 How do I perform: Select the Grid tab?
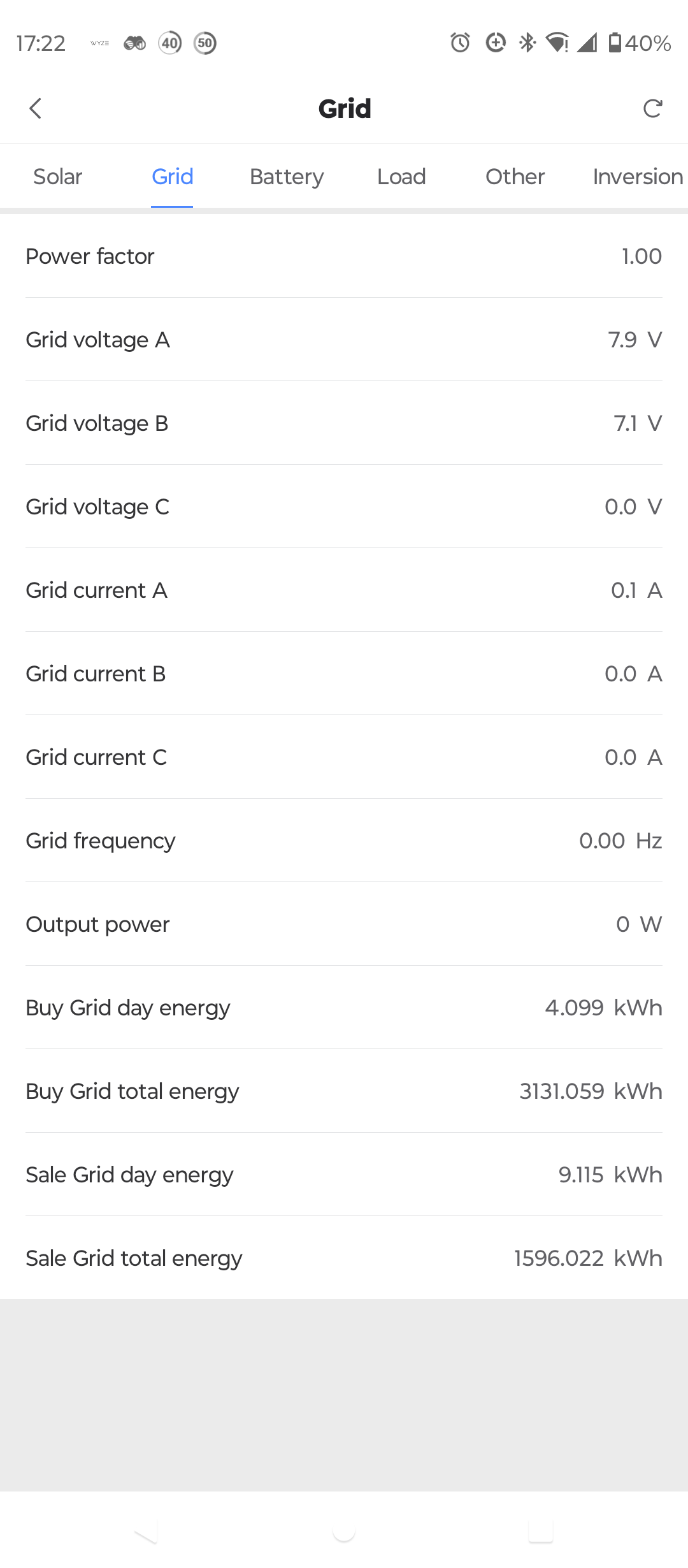pyautogui.click(x=172, y=177)
